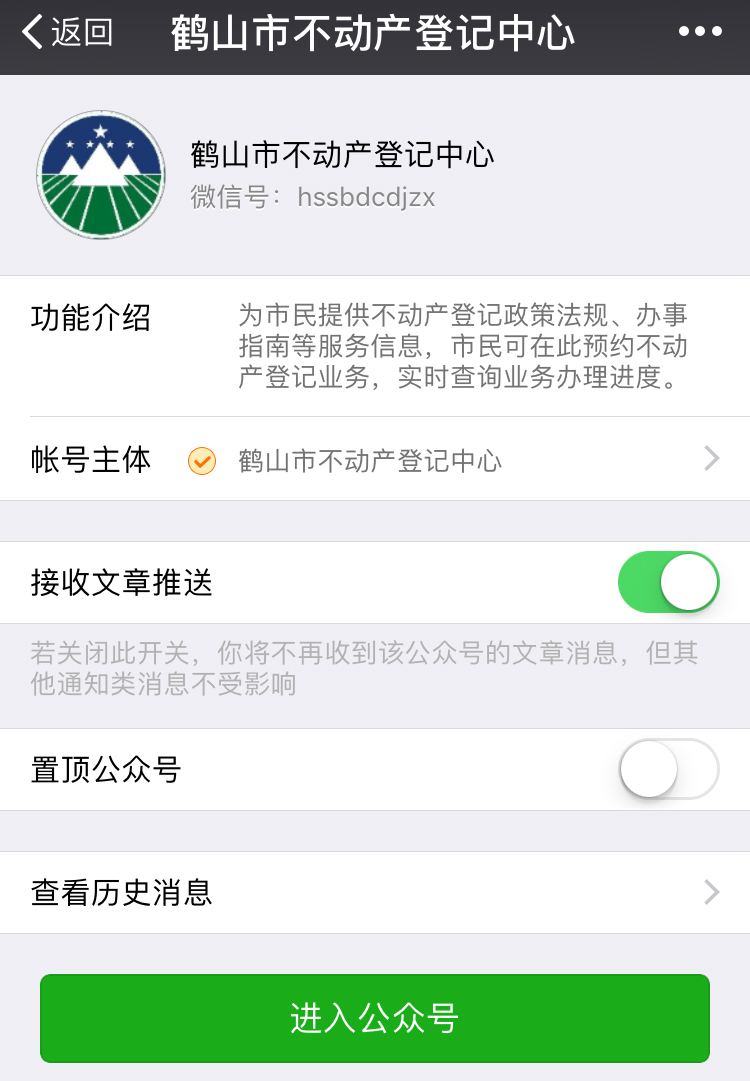This screenshot has height=1081, width=750.
Task: Turn off the 接收文章推送 switch
Action: coord(668,582)
